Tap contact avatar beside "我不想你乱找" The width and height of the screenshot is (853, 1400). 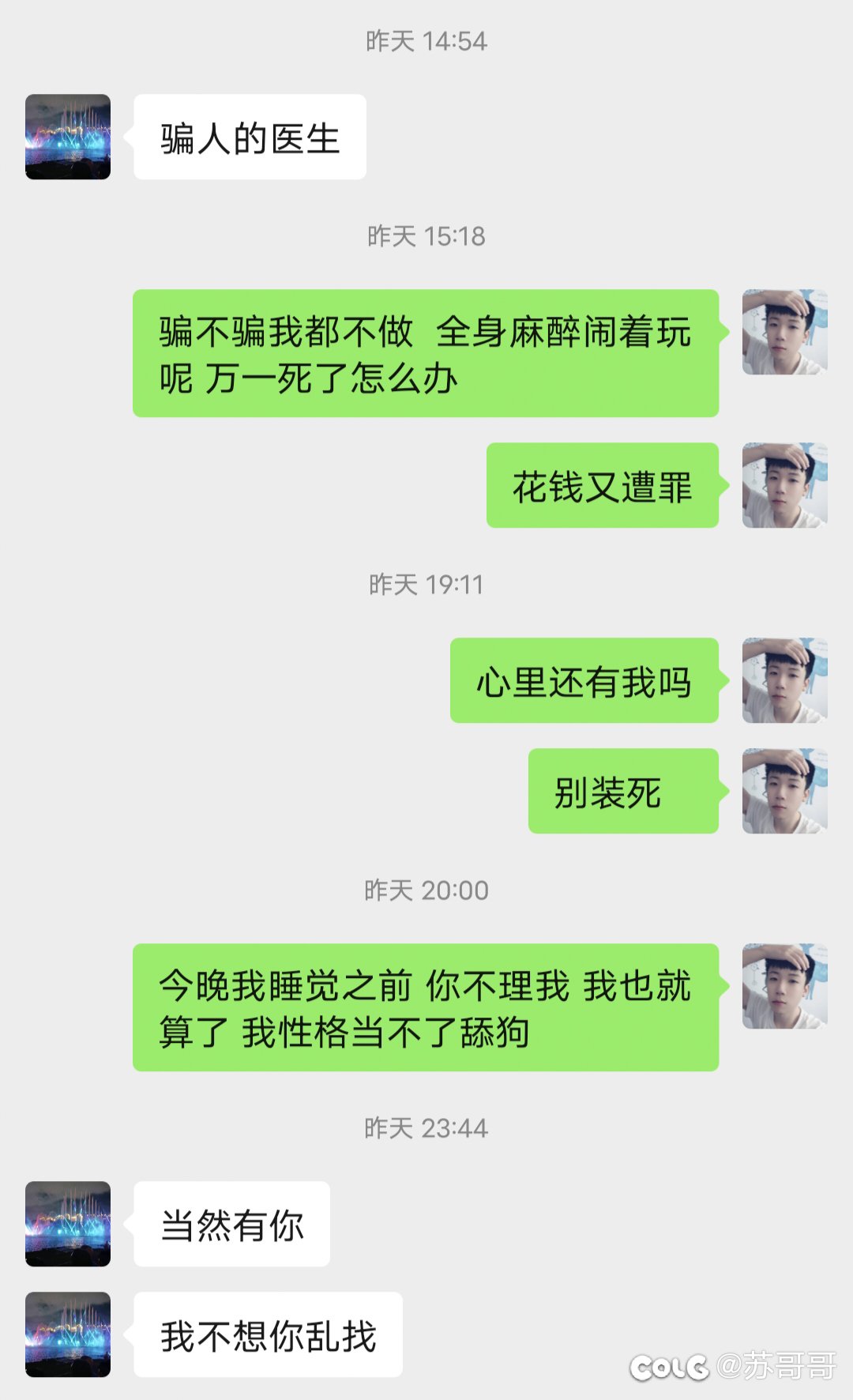(x=68, y=1334)
